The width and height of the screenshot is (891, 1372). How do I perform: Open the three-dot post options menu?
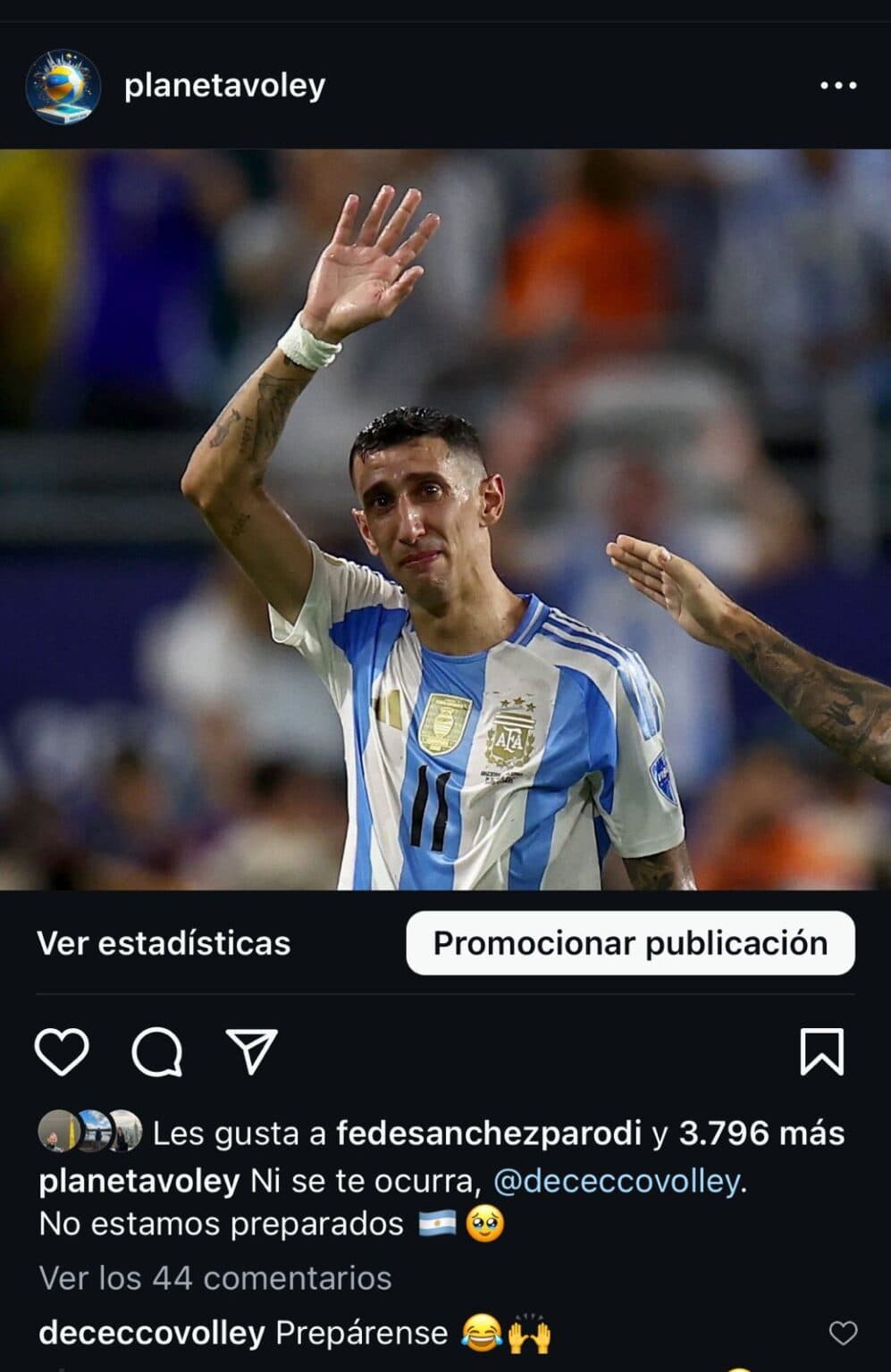tap(837, 86)
